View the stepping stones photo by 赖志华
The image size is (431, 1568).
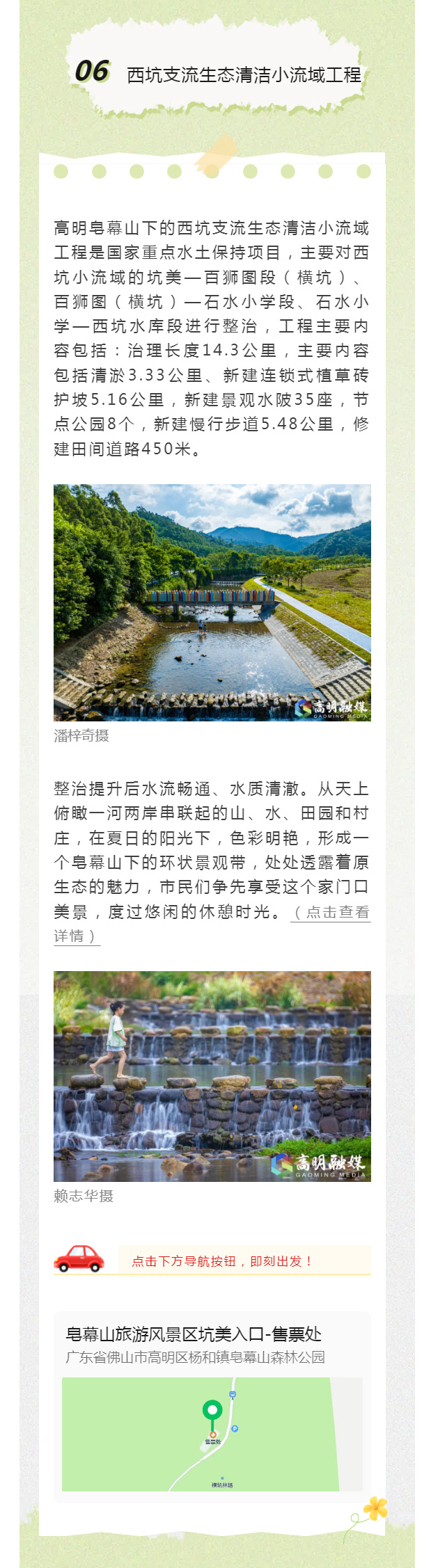click(x=212, y=1075)
